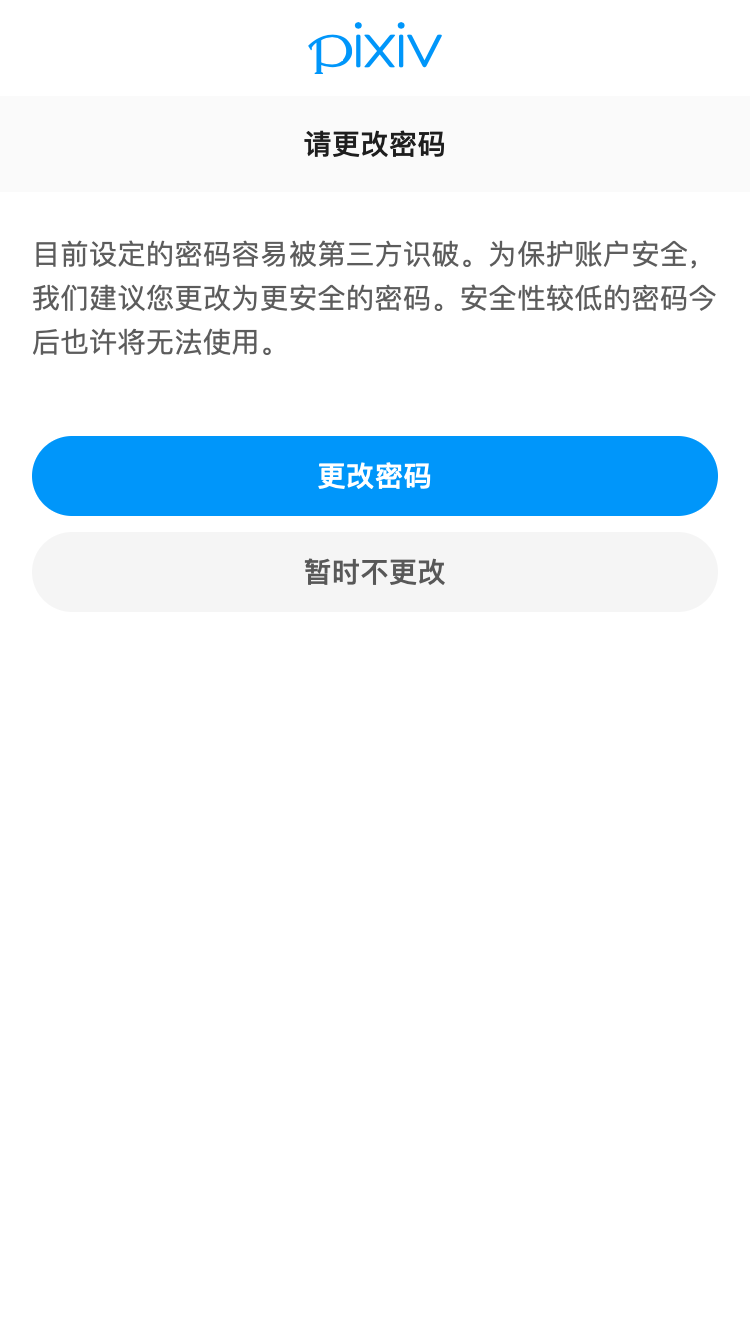Choose 暂时不更改 to skip for now
This screenshot has height=1334, width=750.
coord(375,572)
